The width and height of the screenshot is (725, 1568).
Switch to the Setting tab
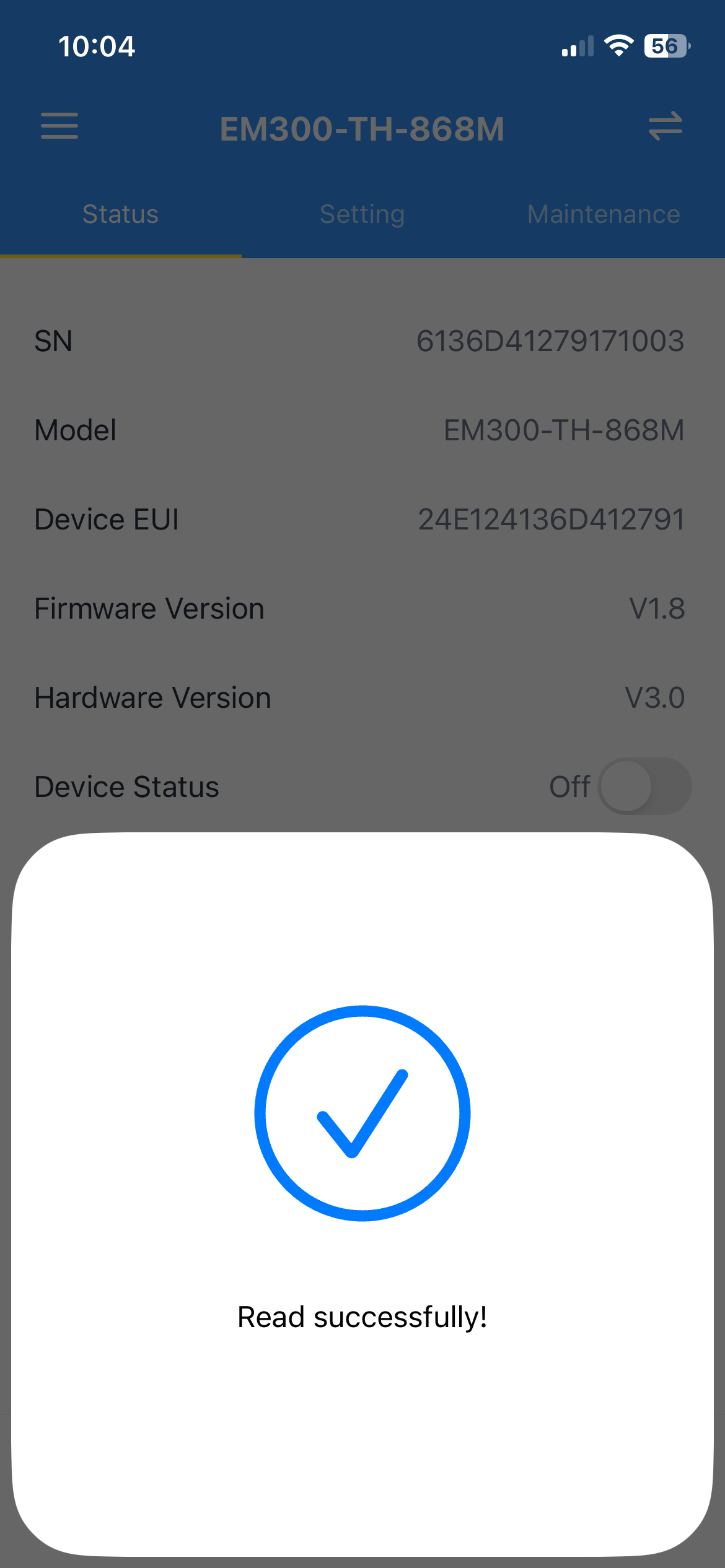pyautogui.click(x=362, y=214)
